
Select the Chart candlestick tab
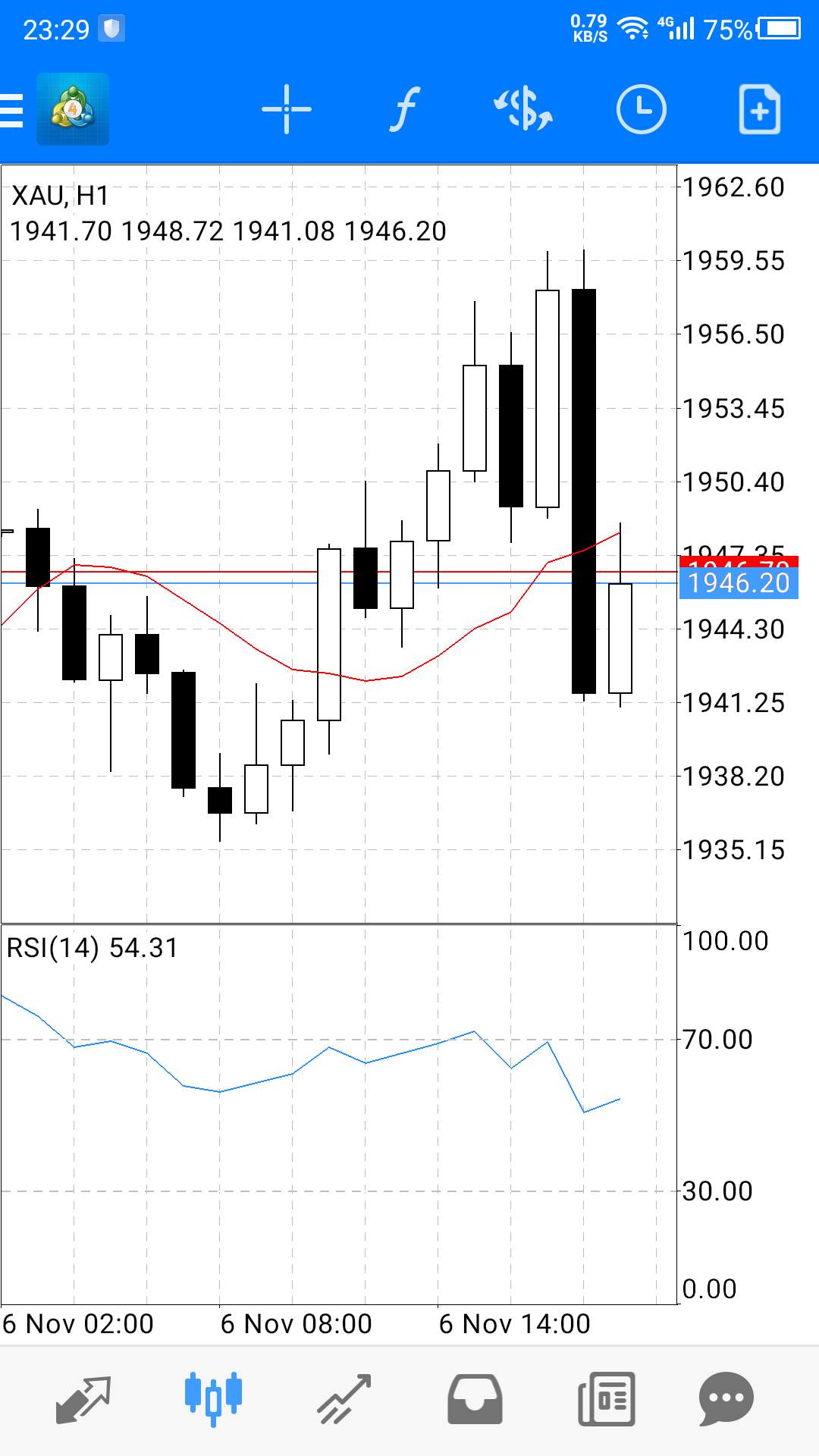tap(213, 1399)
